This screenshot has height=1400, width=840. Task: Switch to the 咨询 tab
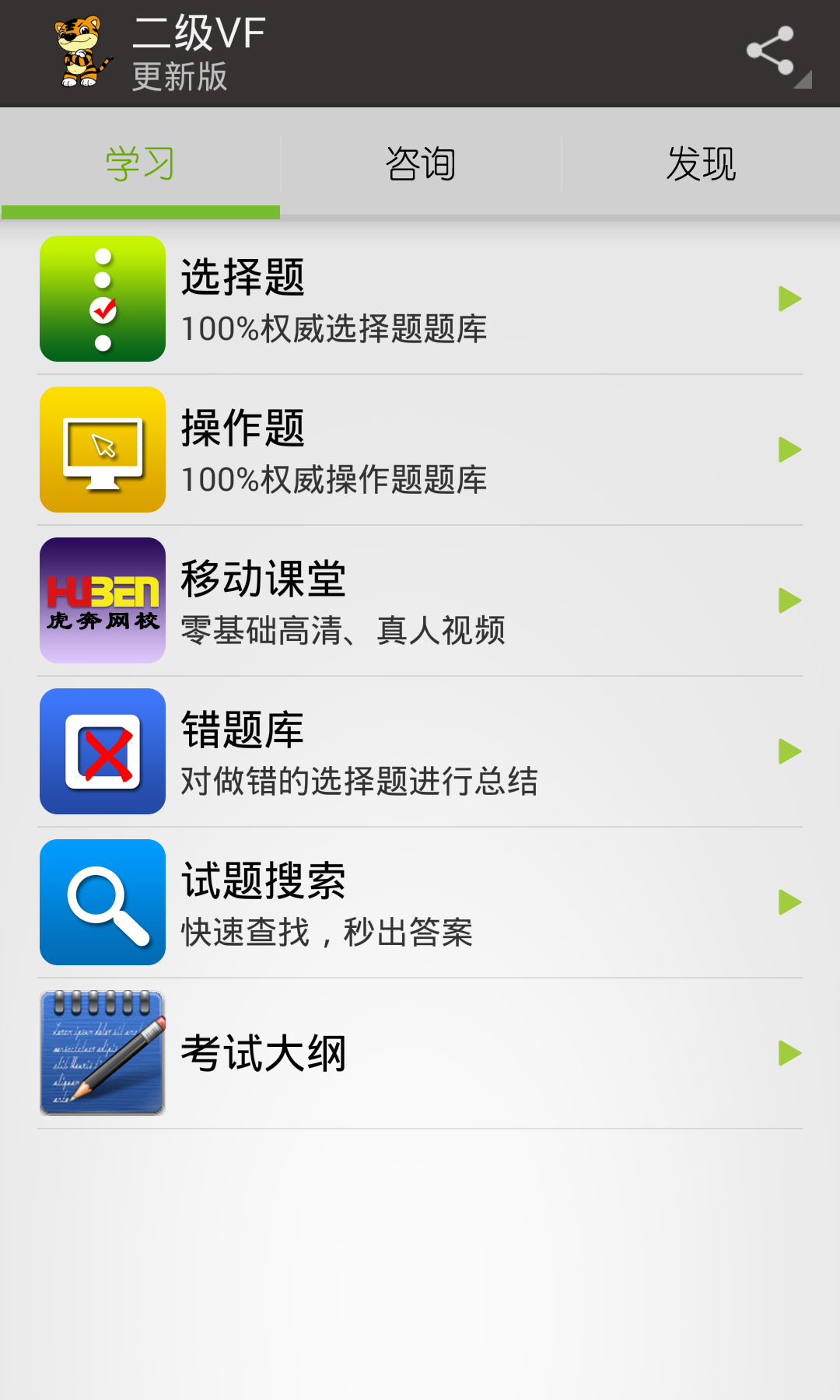[421, 164]
